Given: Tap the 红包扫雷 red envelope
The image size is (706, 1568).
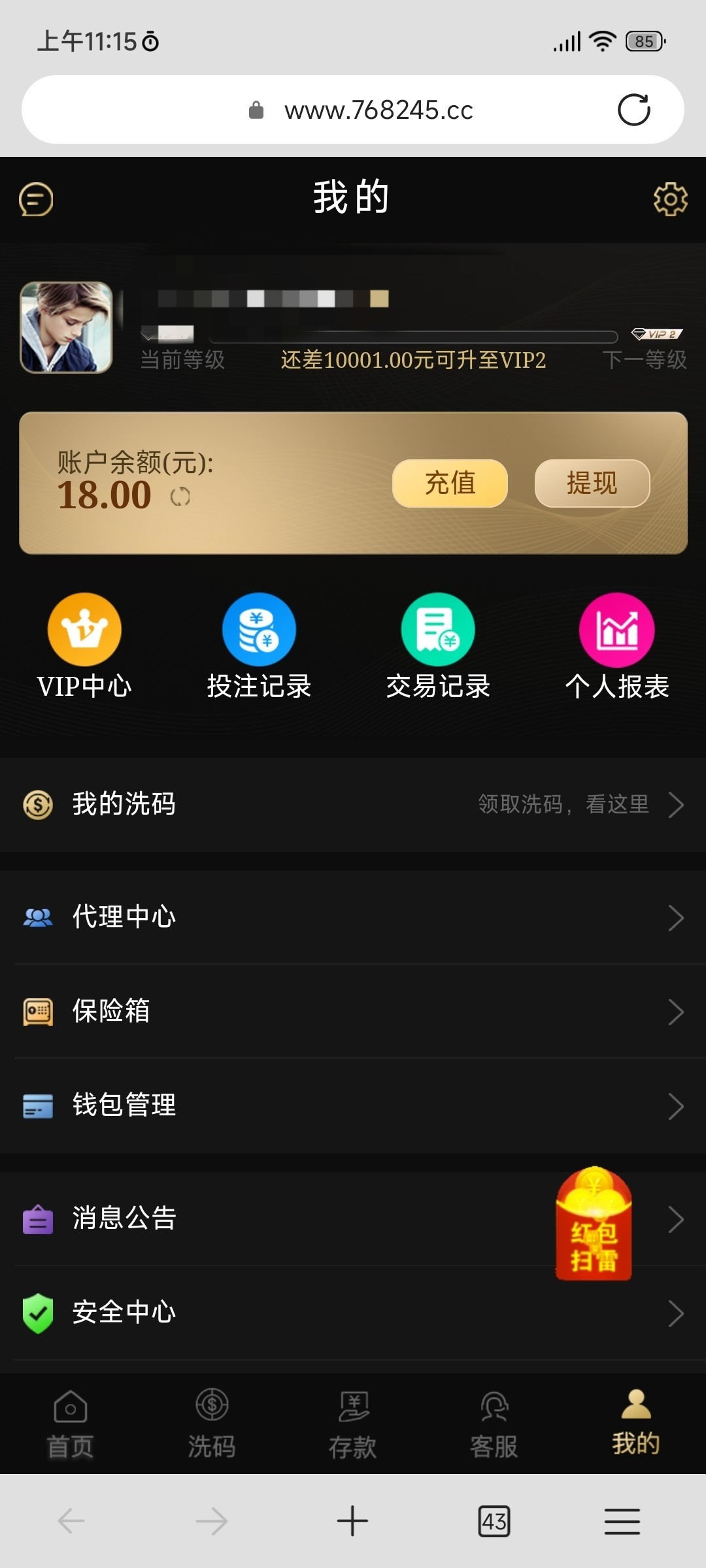Looking at the screenshot, I should pyautogui.click(x=594, y=1224).
